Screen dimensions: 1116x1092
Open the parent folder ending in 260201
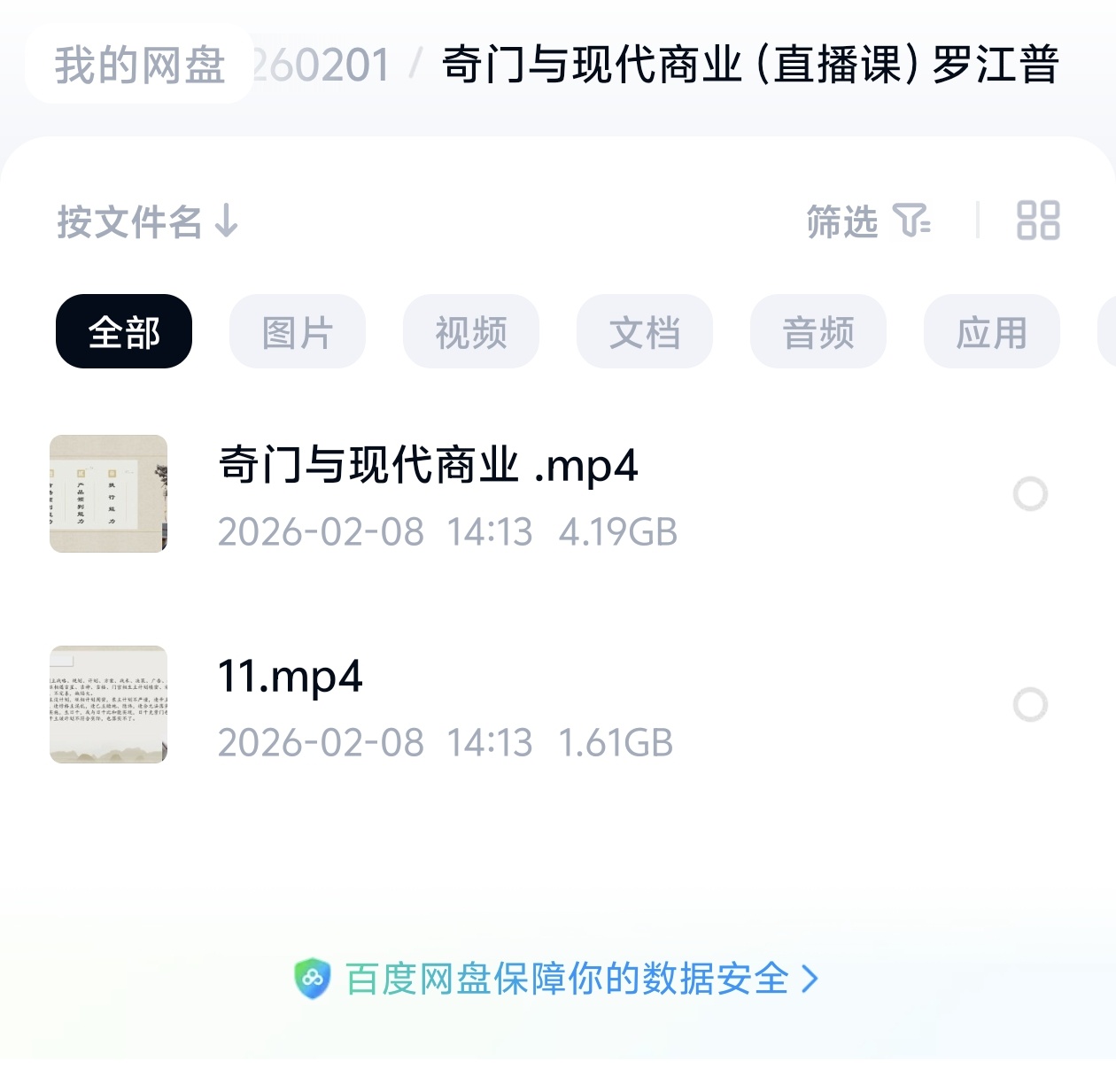click(322, 66)
